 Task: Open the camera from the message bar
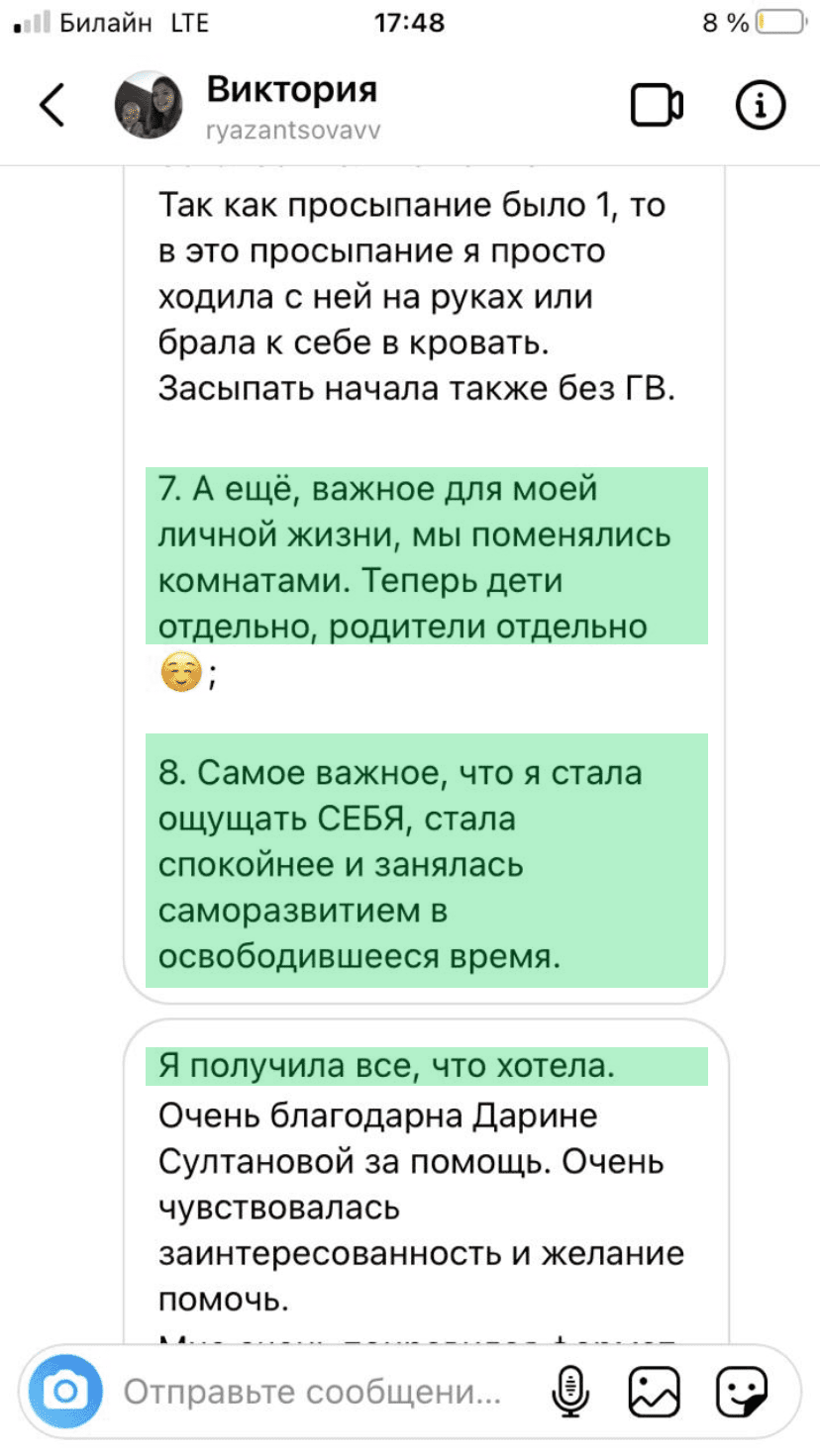65,1393
